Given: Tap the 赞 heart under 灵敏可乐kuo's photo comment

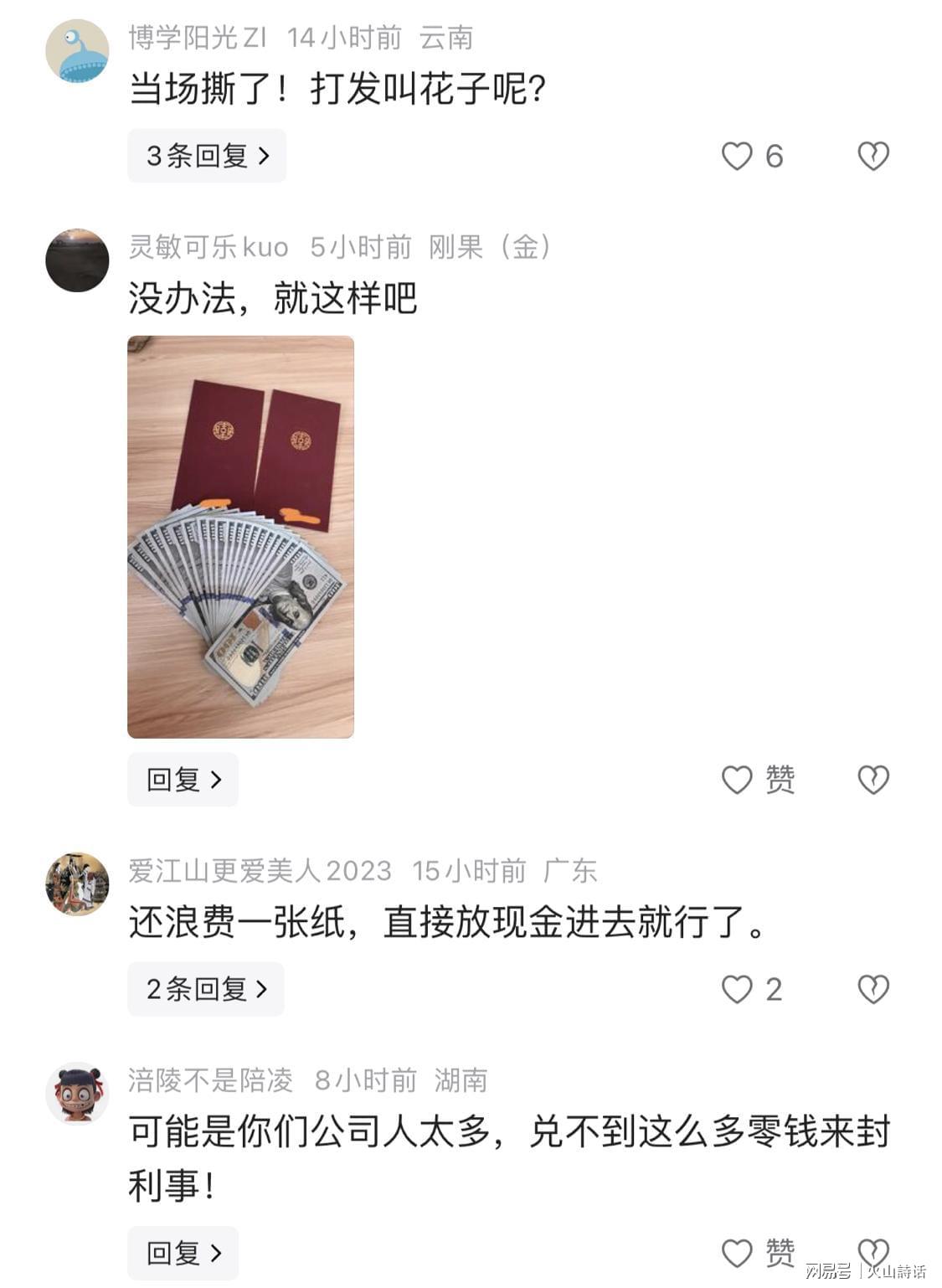Looking at the screenshot, I should pos(738,780).
